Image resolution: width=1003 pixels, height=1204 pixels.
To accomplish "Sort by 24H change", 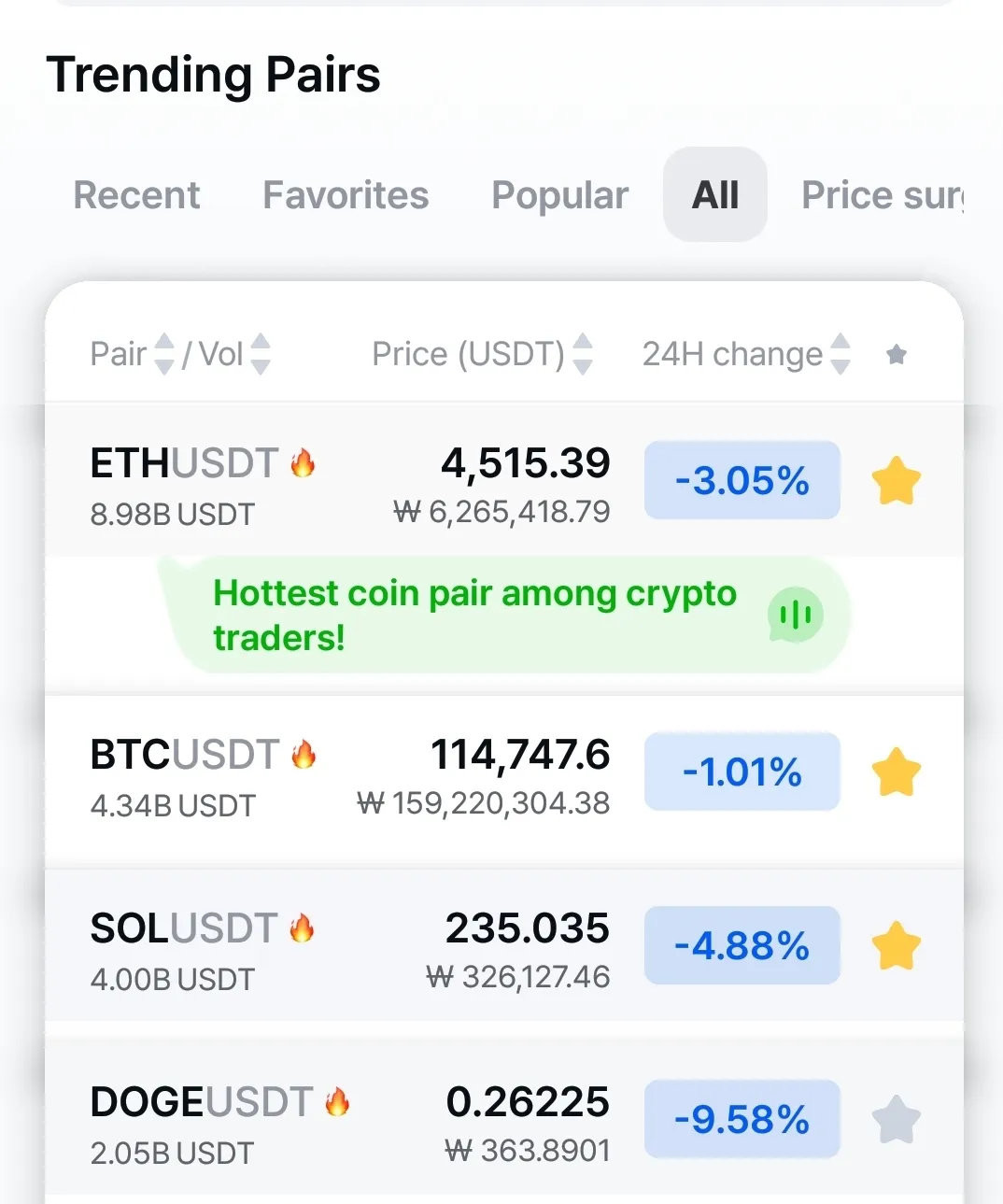I will click(746, 354).
